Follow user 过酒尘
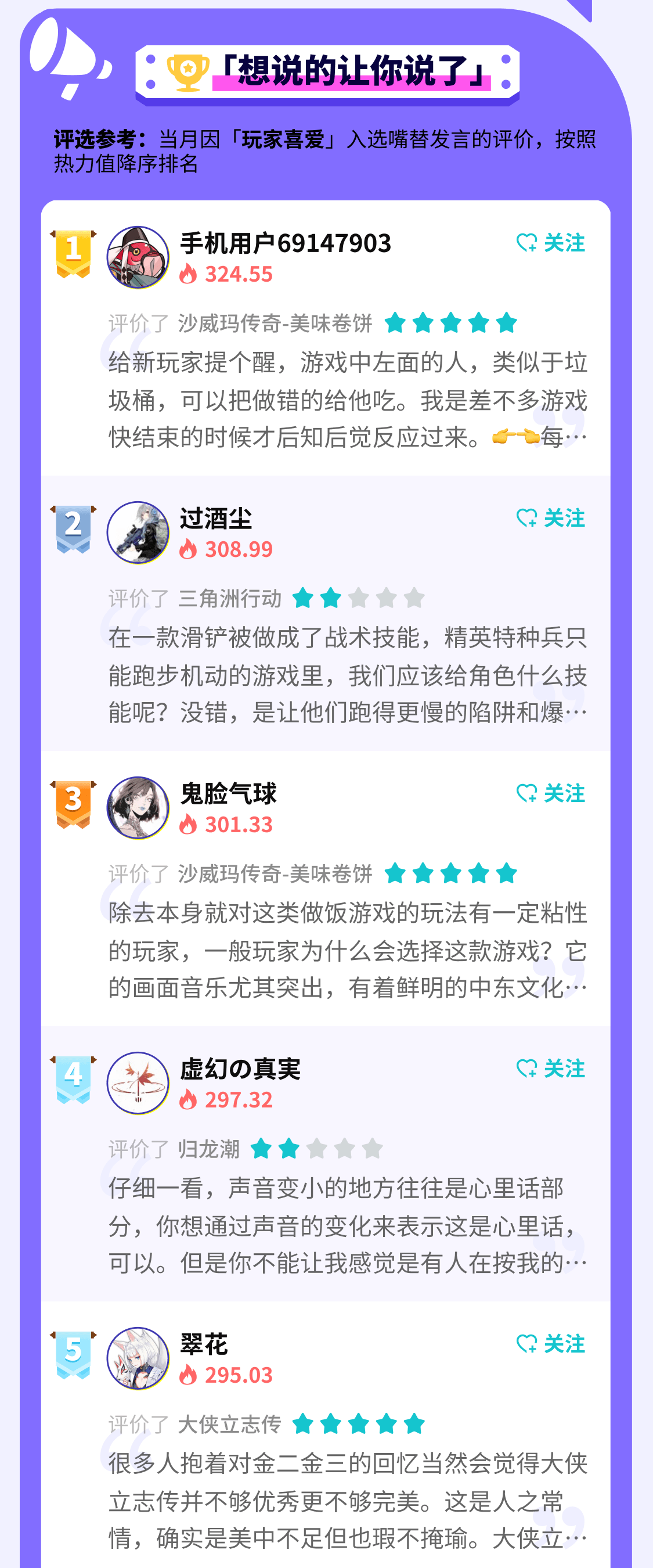 tap(551, 518)
